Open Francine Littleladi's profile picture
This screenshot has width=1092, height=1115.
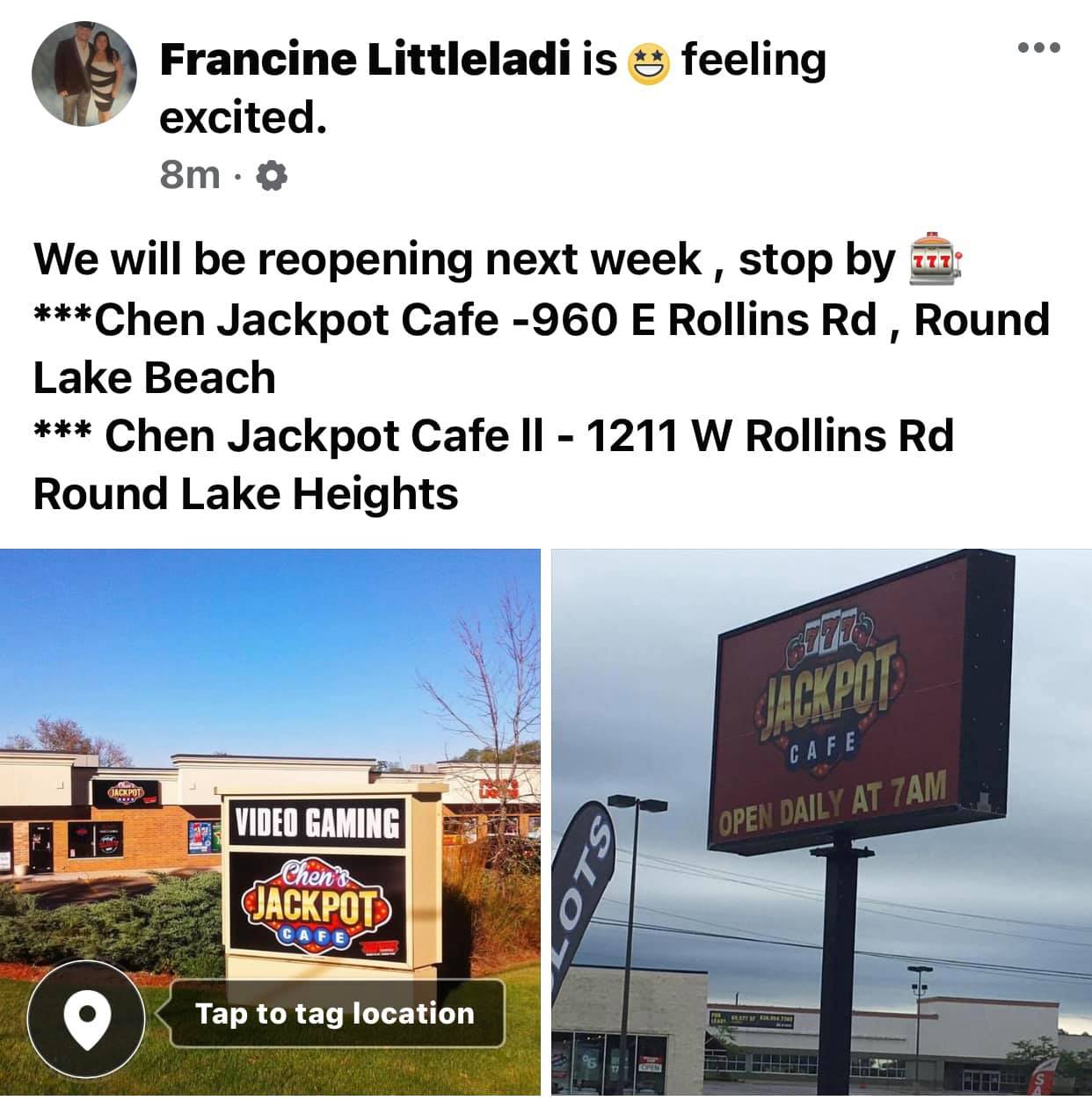point(84,75)
